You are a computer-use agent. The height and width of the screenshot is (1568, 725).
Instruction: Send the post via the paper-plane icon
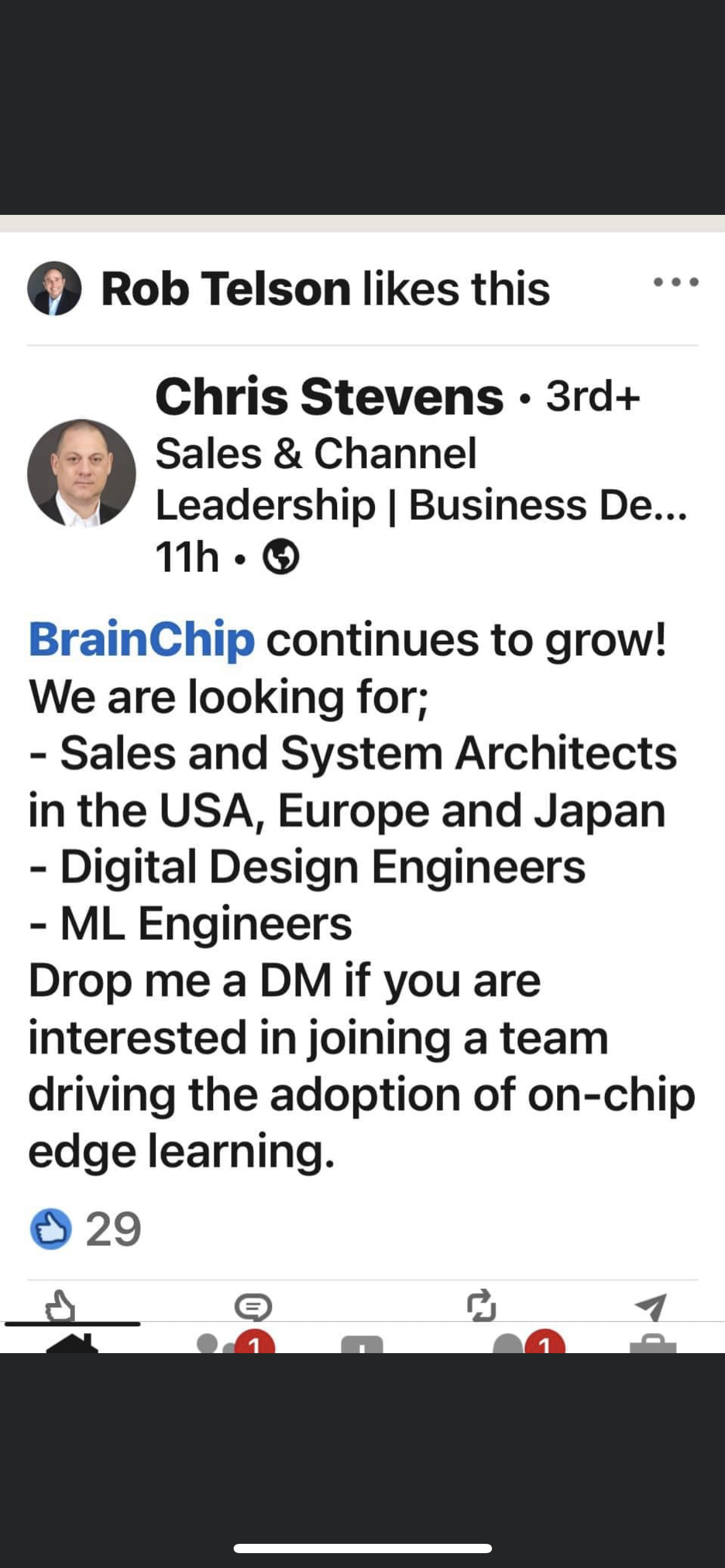651,1306
